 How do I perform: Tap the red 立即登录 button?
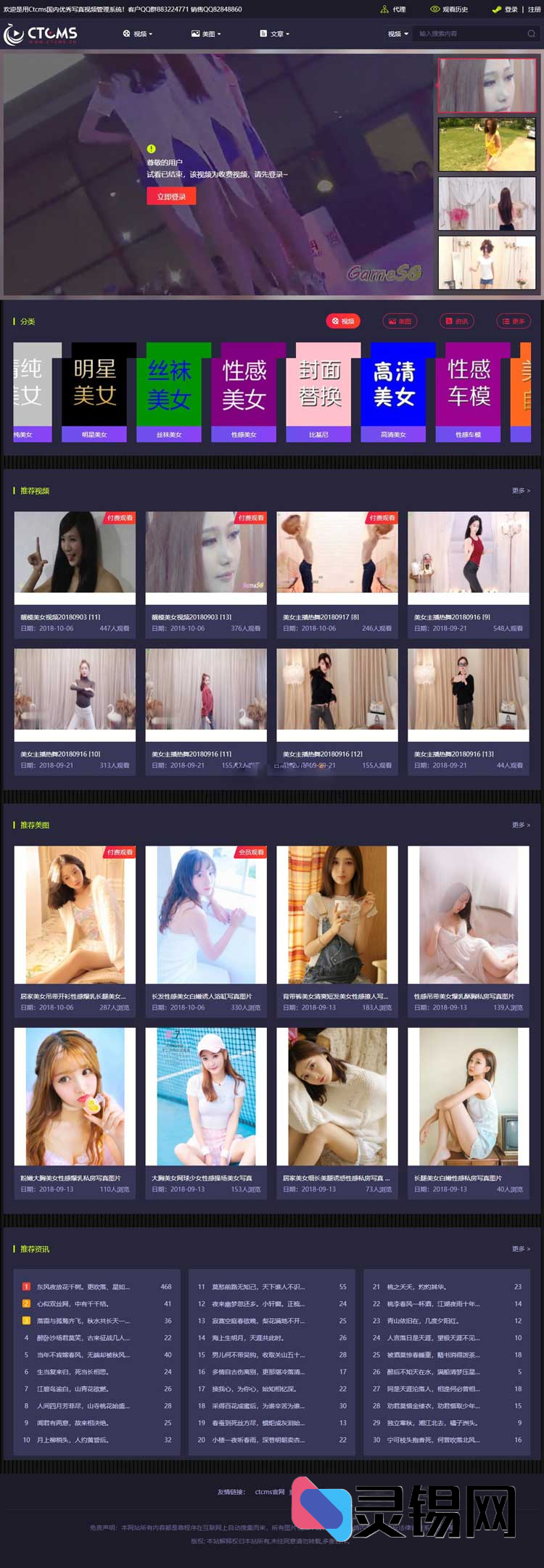tap(171, 197)
